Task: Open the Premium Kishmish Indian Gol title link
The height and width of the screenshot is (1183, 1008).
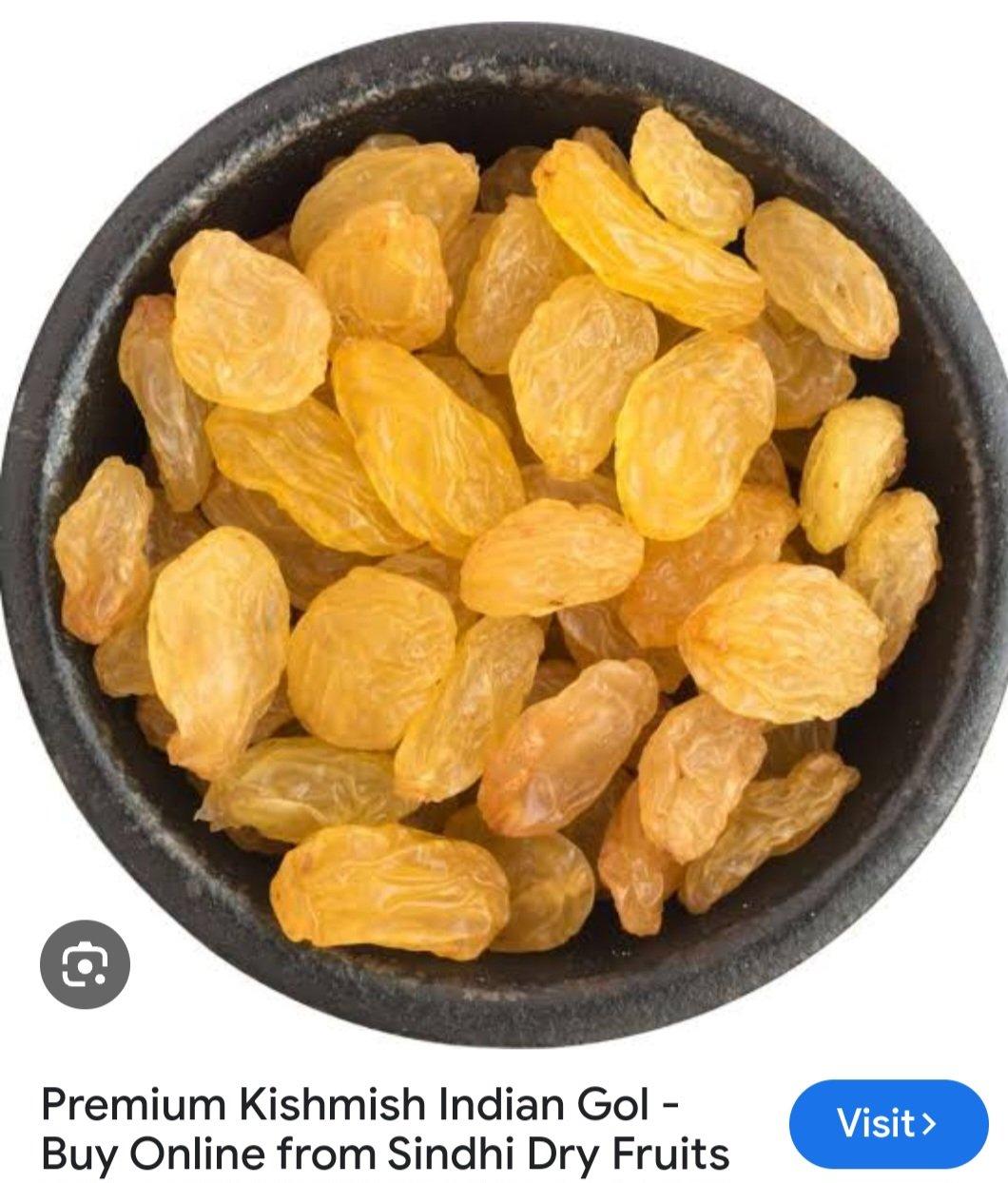Action: tap(384, 1129)
